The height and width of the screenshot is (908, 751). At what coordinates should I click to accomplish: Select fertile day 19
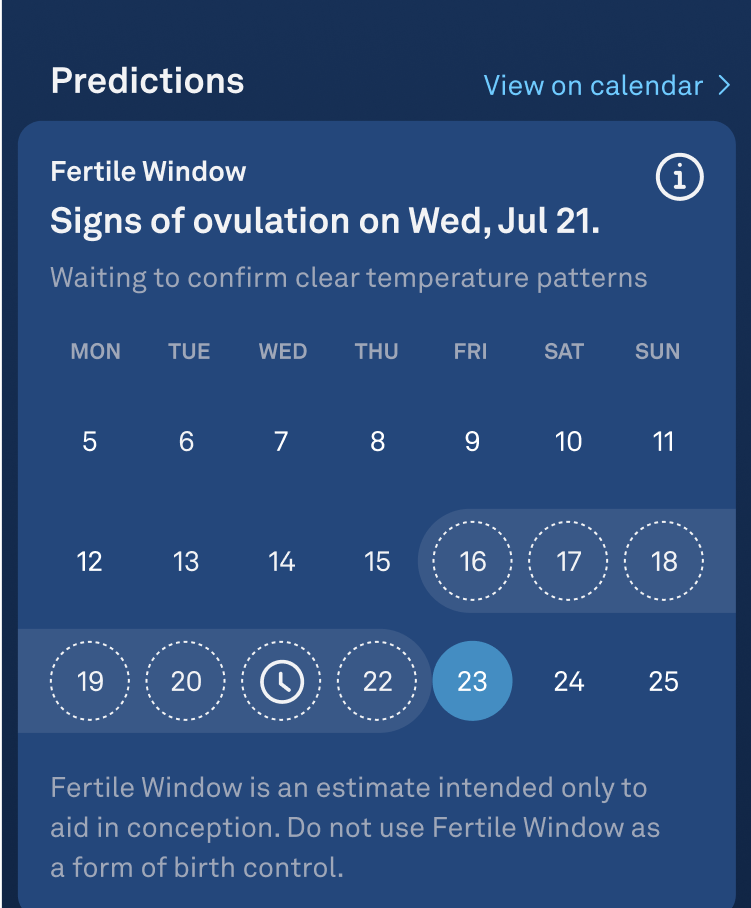click(90, 681)
